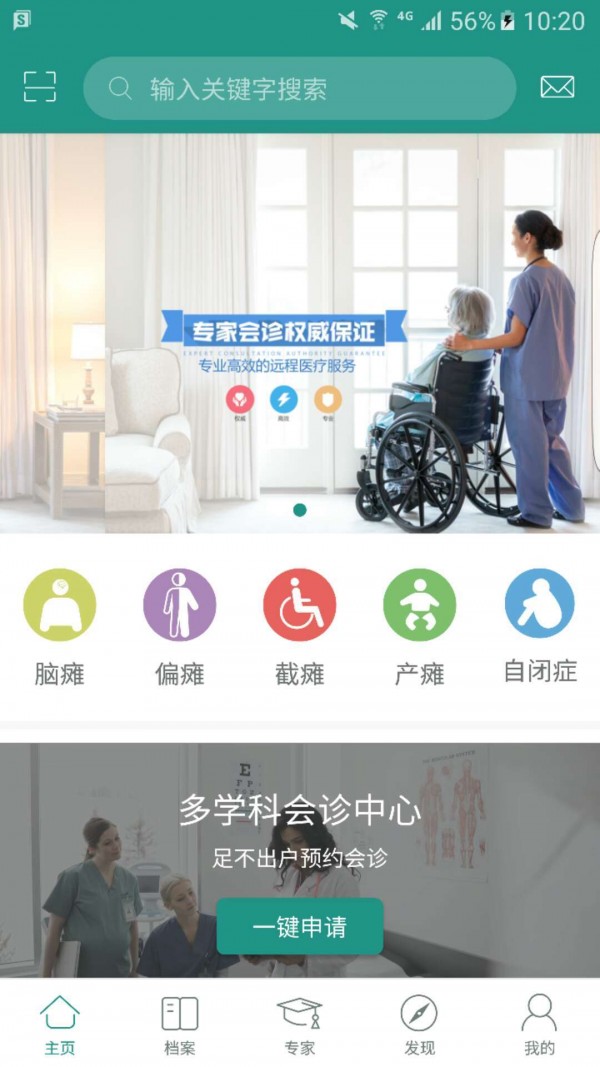The width and height of the screenshot is (600, 1067).
Task: Open the QR scan icon
Action: 40,87
